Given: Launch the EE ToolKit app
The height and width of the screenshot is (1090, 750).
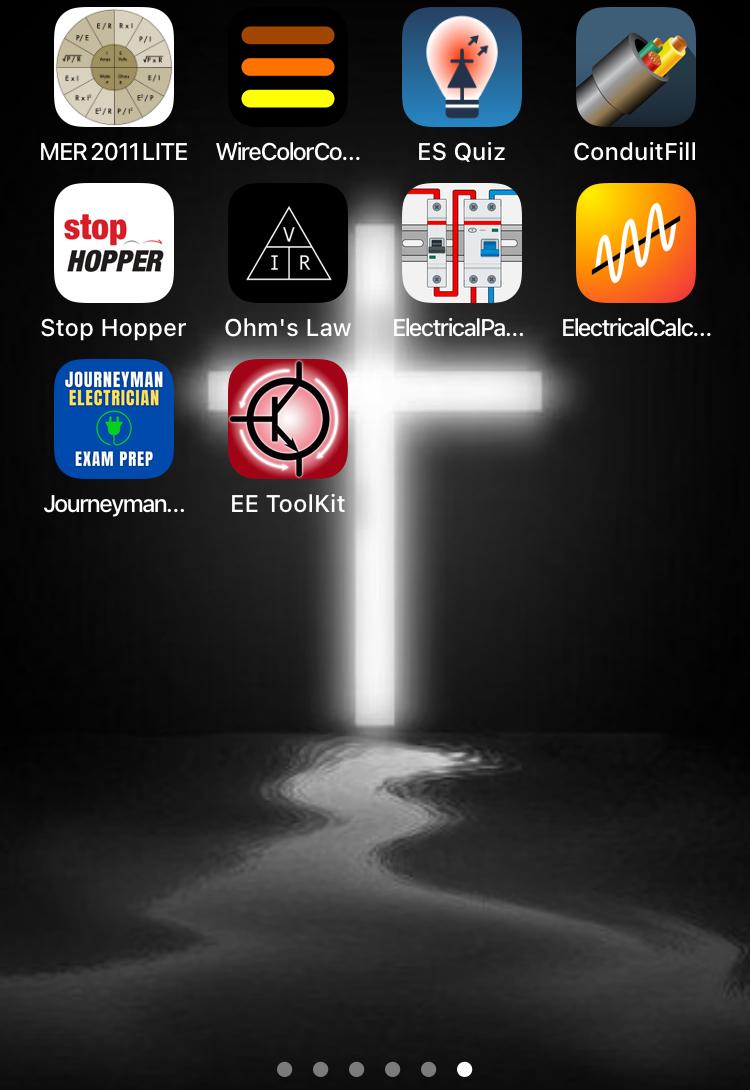Looking at the screenshot, I should [288, 418].
